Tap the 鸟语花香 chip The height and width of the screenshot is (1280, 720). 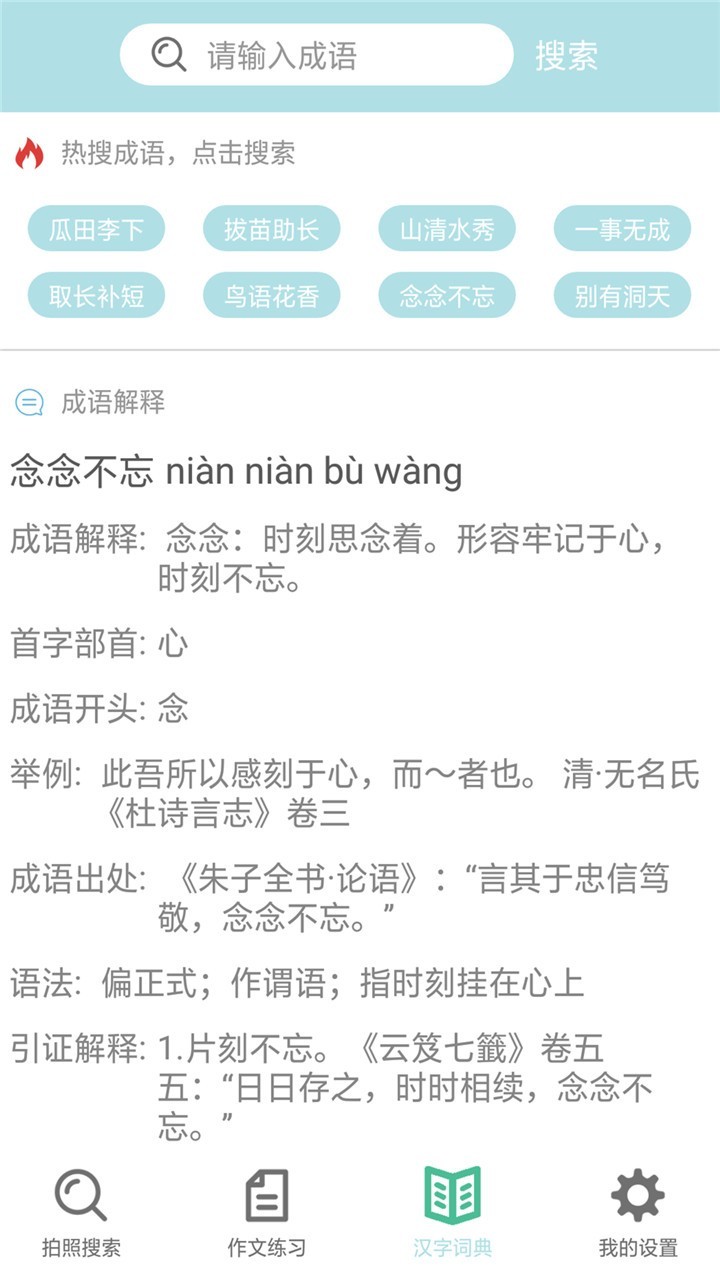(x=271, y=296)
